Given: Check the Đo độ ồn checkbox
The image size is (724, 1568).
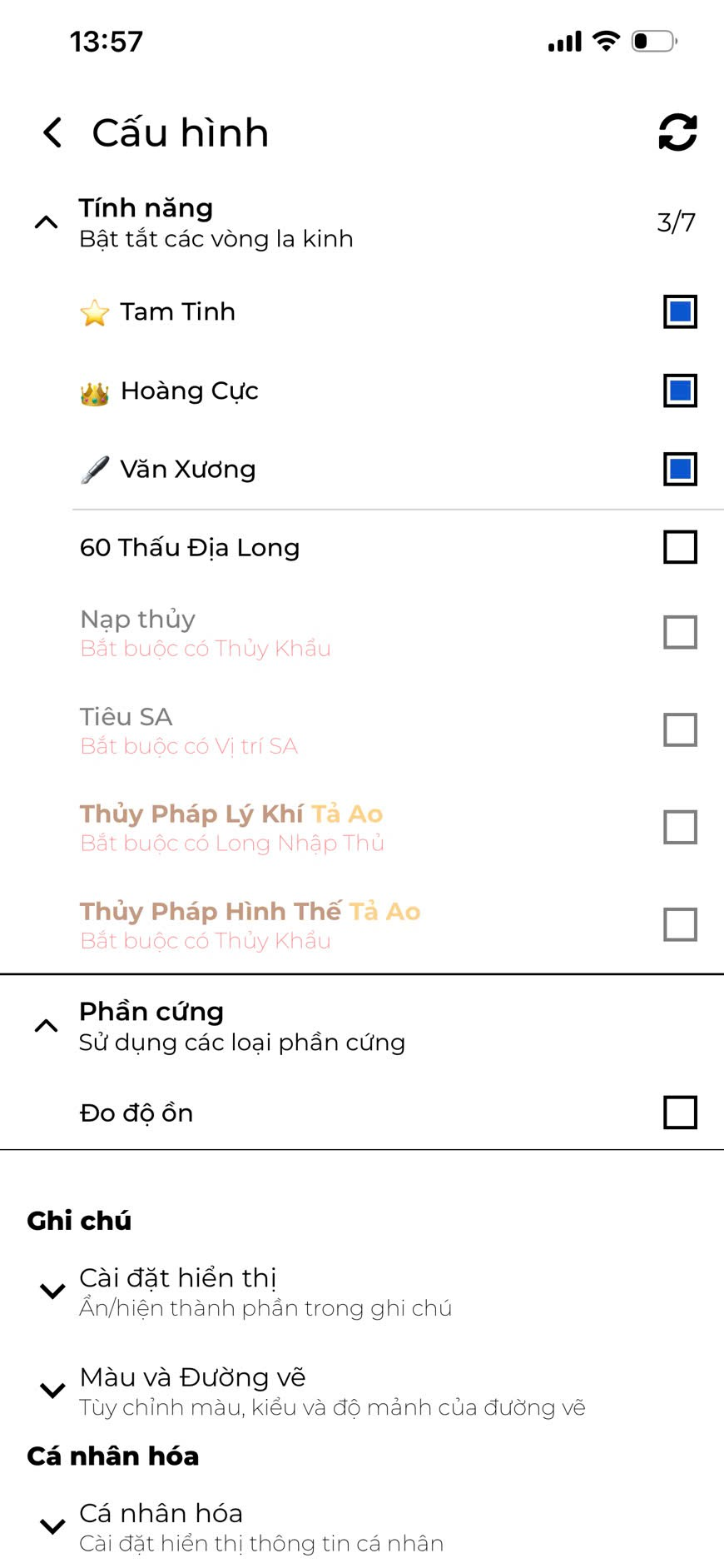Looking at the screenshot, I should 679,1112.
